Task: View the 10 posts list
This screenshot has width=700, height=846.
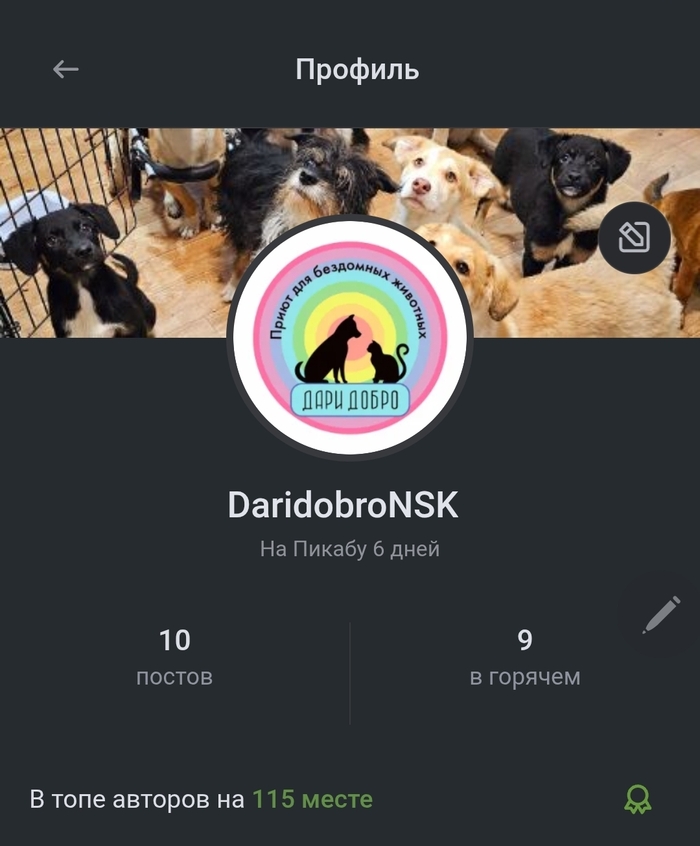Action: [x=175, y=657]
